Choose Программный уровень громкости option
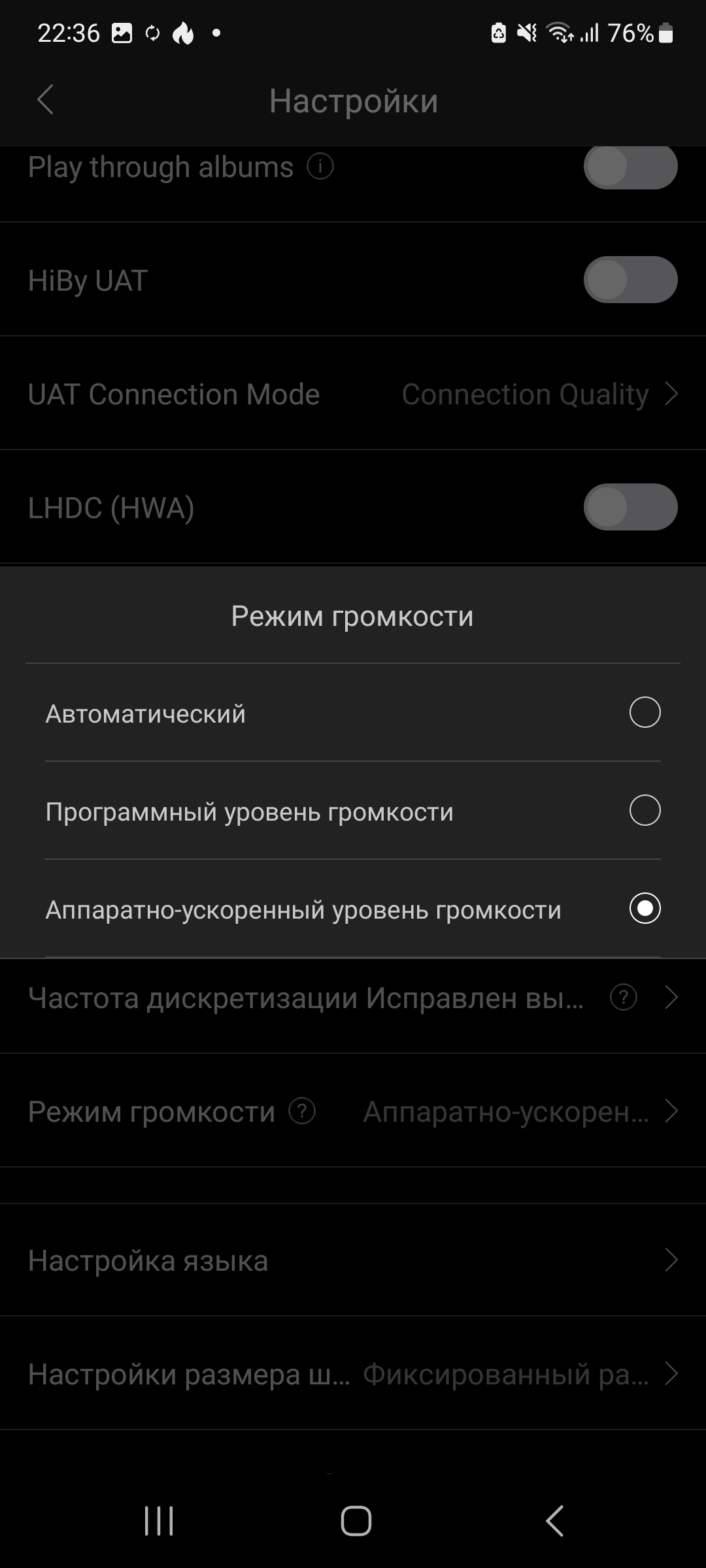This screenshot has width=706, height=1568. tap(644, 810)
